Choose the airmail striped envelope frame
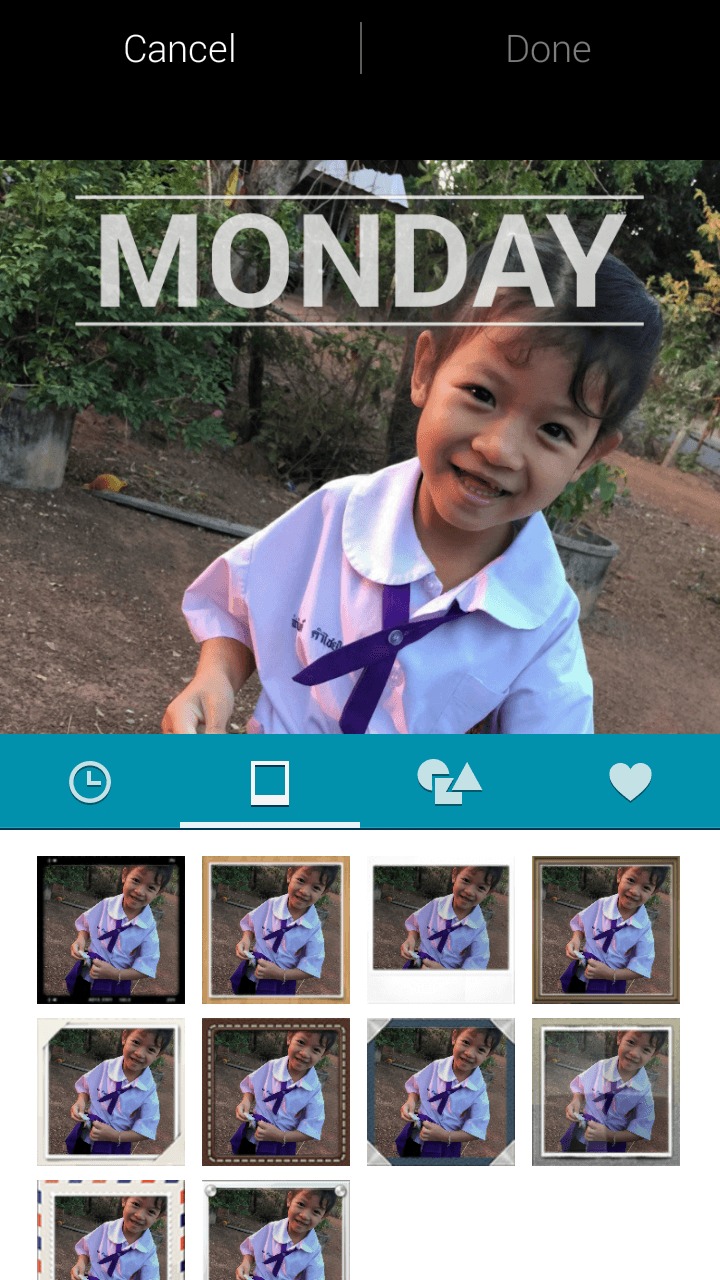Image resolution: width=720 pixels, height=1280 pixels. pyautogui.click(x=111, y=1232)
